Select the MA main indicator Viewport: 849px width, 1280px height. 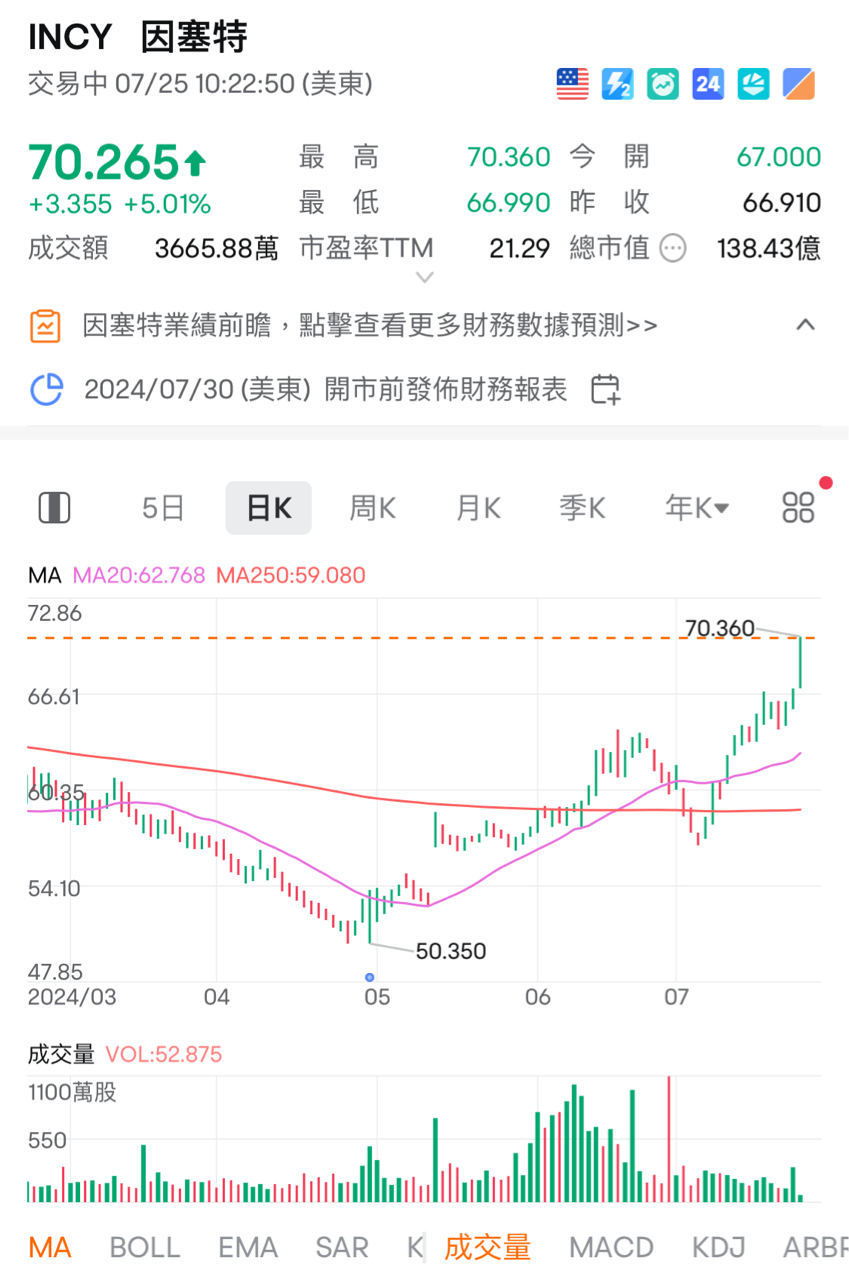point(50,1247)
